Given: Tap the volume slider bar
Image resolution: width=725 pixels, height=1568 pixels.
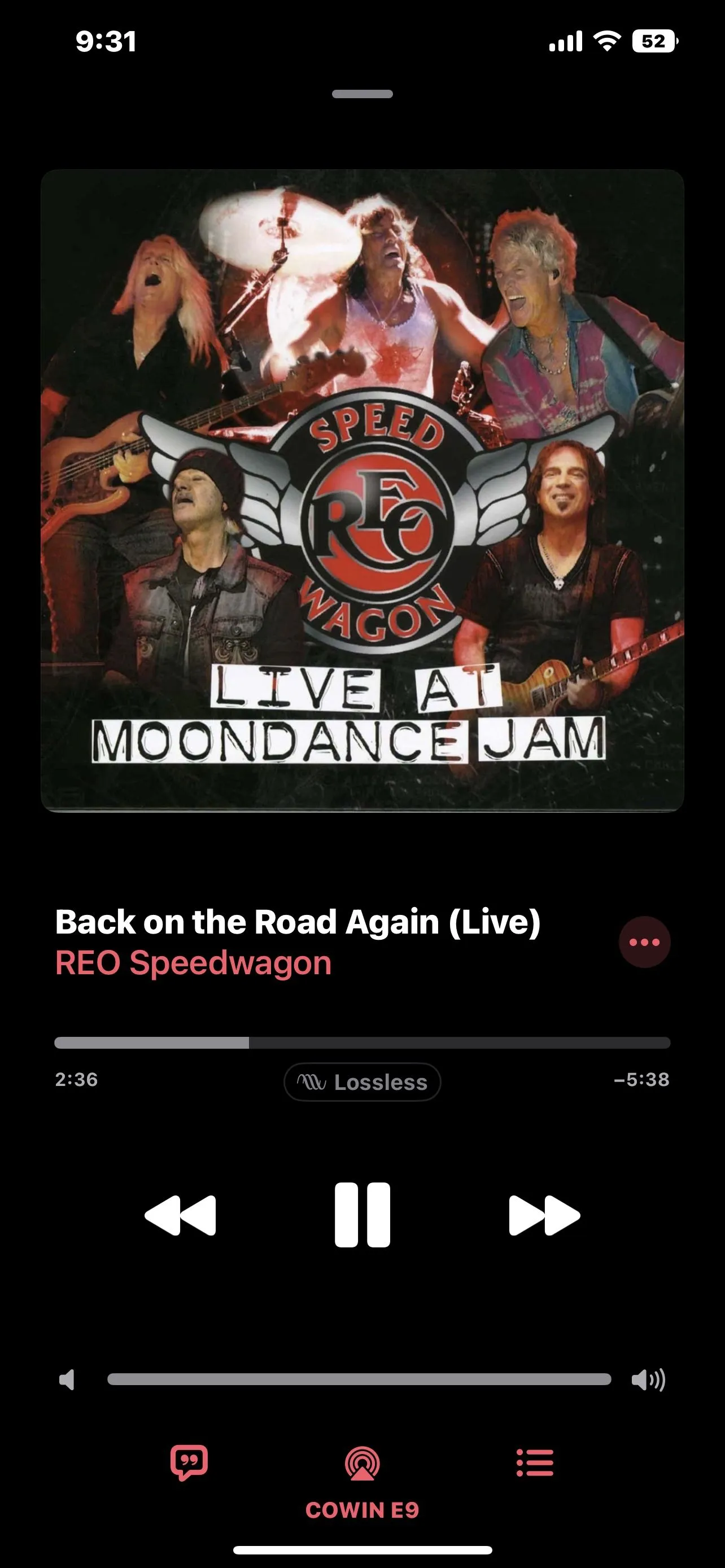Looking at the screenshot, I should click(x=359, y=1379).
